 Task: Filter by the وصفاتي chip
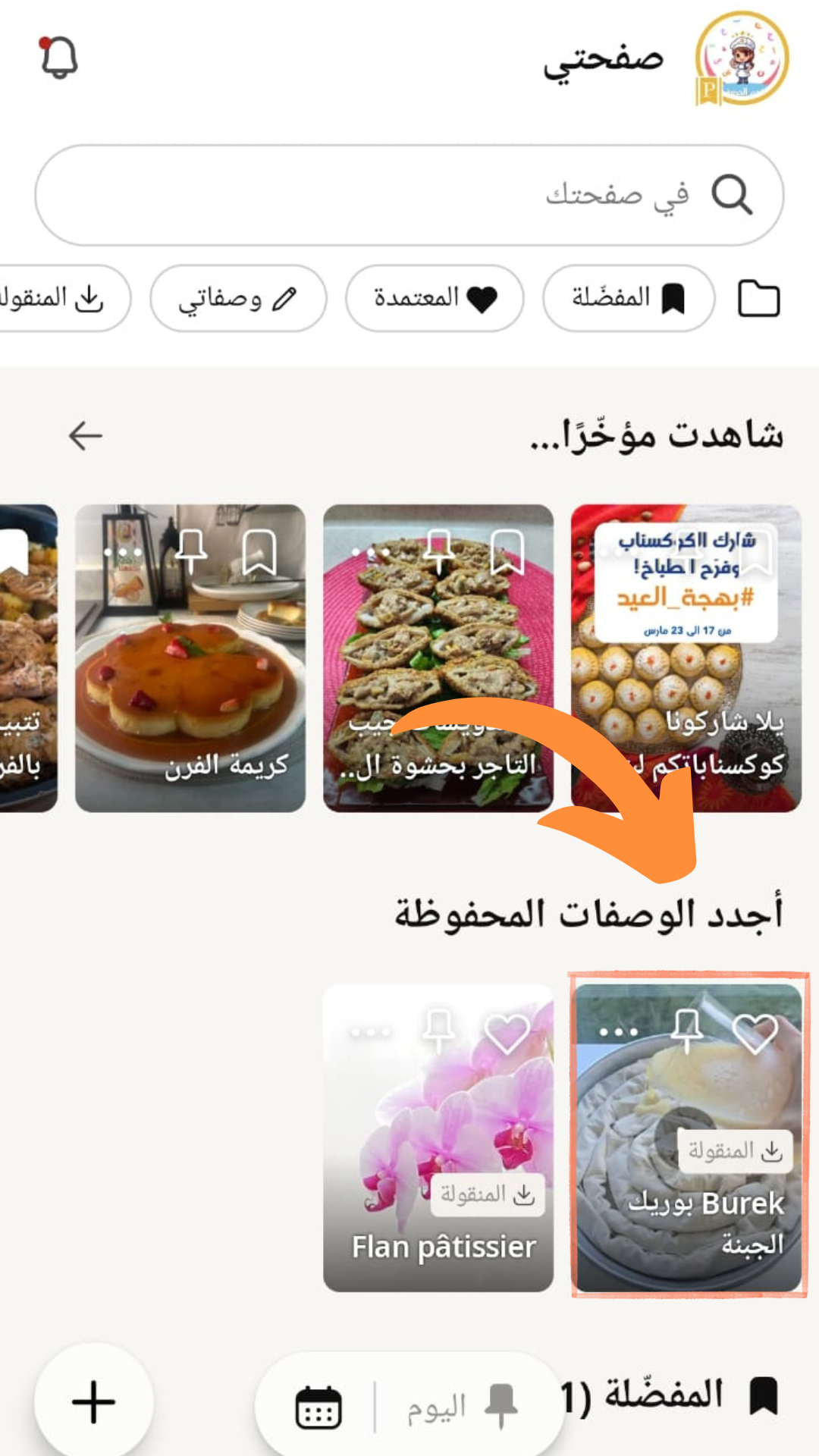click(238, 298)
